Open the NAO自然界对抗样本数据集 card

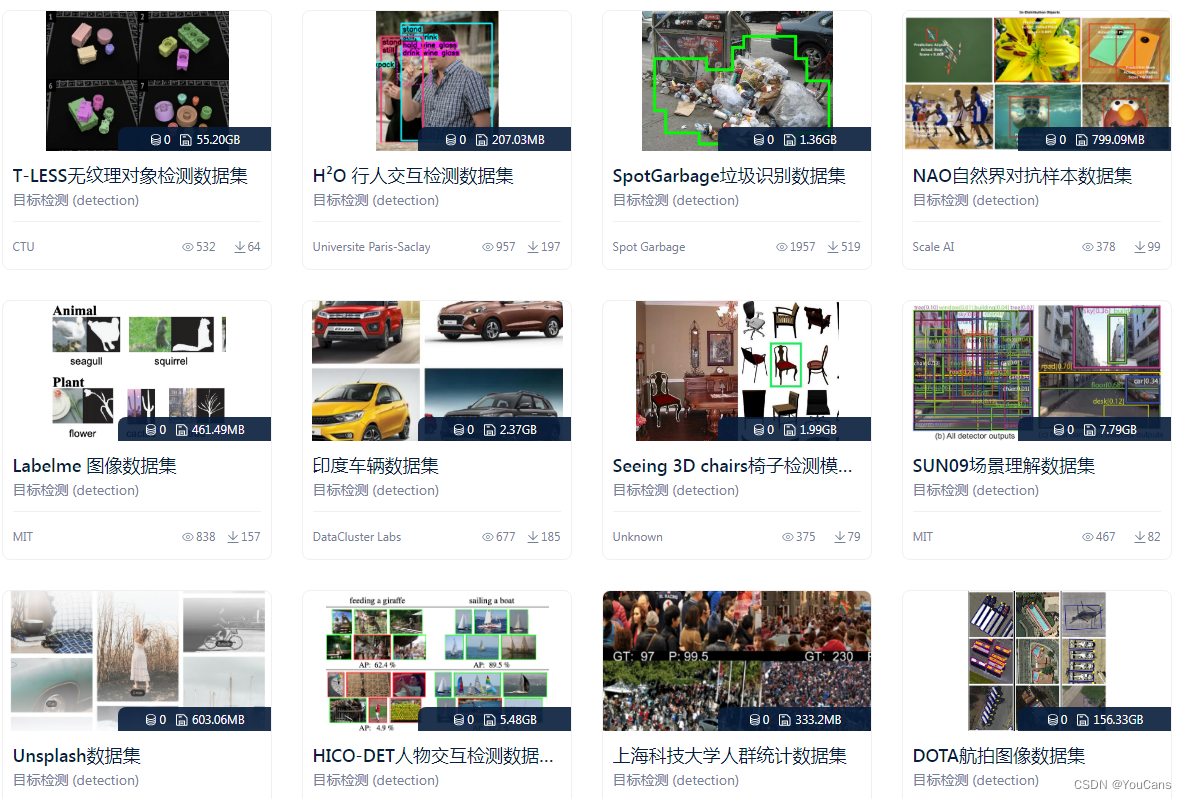tap(1022, 176)
